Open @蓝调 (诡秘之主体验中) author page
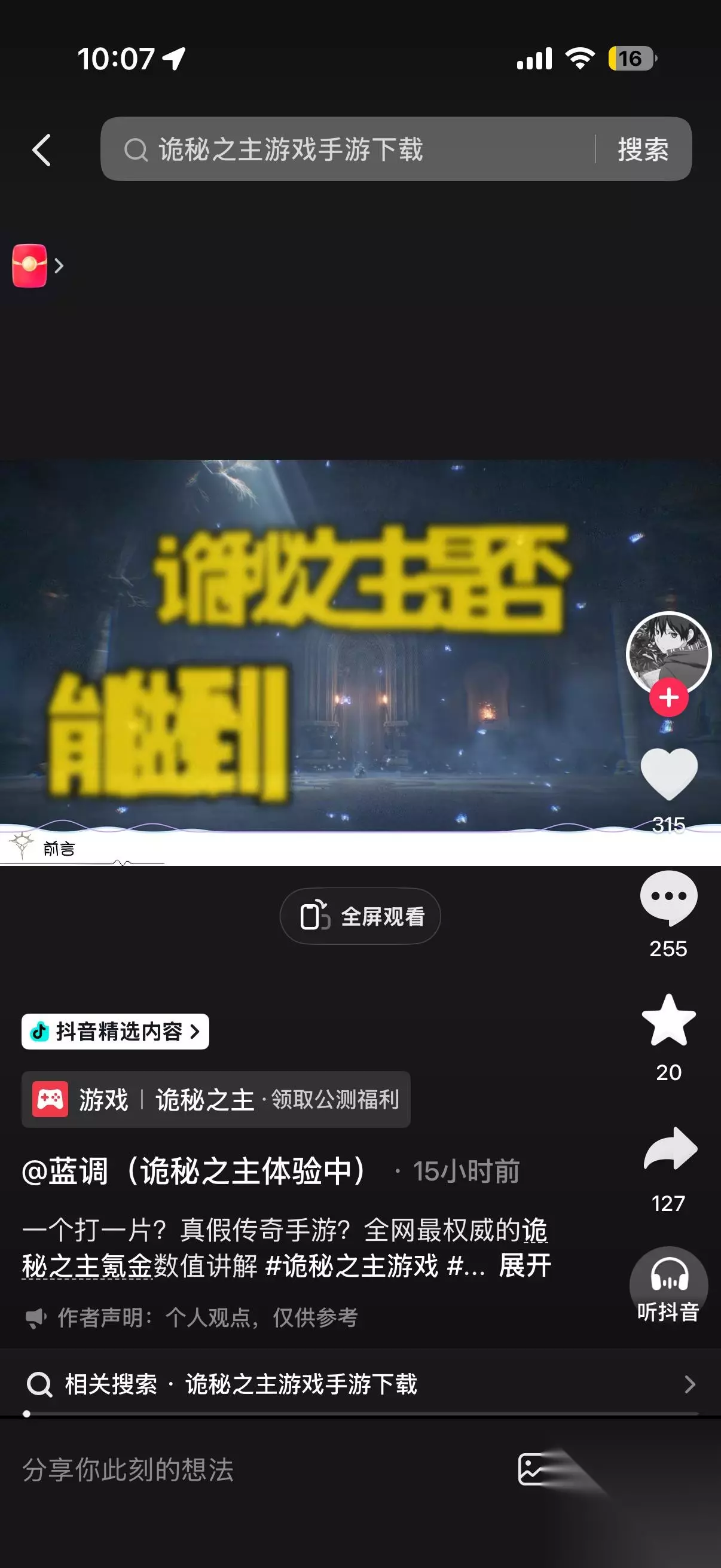The height and width of the screenshot is (1568, 721). pos(194,1170)
